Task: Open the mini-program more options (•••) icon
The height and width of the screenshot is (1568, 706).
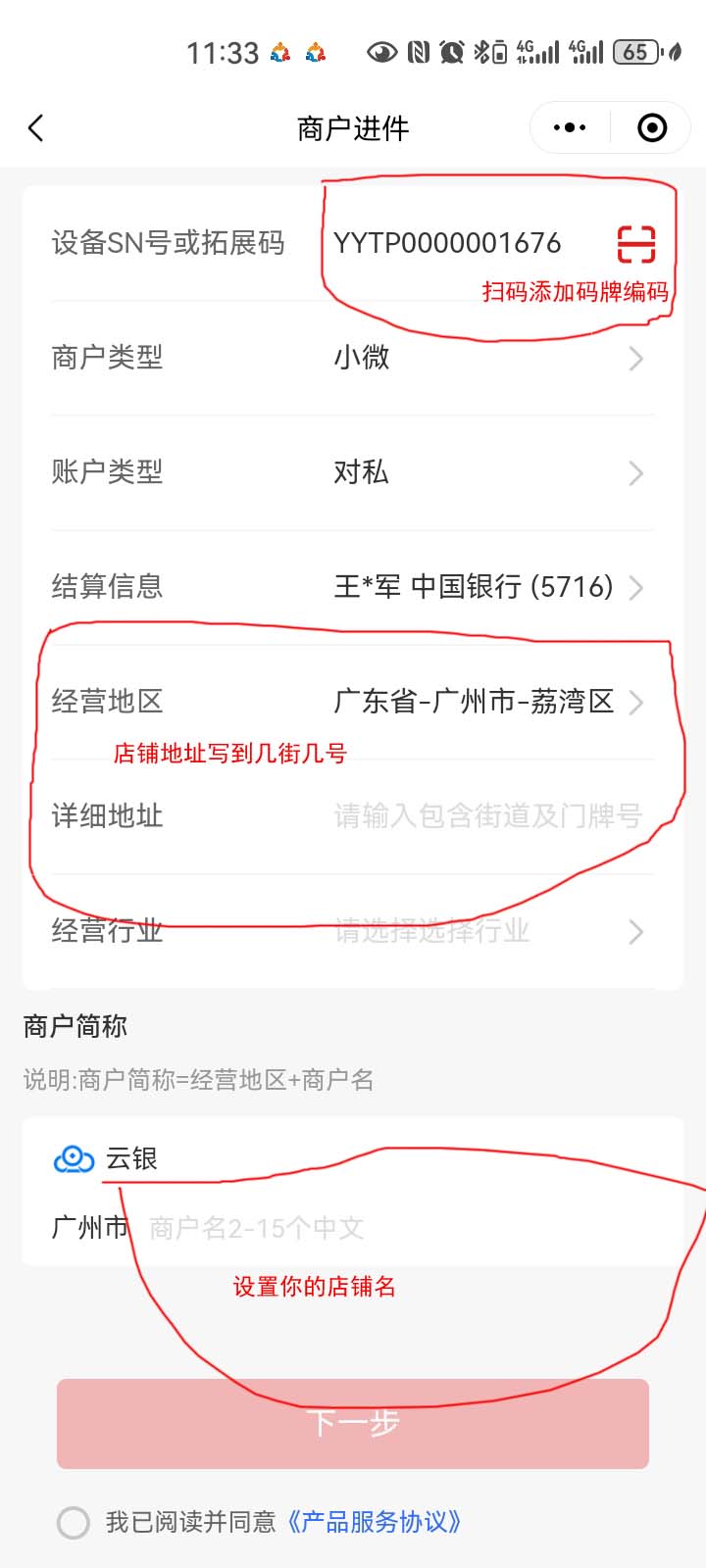Action: [567, 127]
